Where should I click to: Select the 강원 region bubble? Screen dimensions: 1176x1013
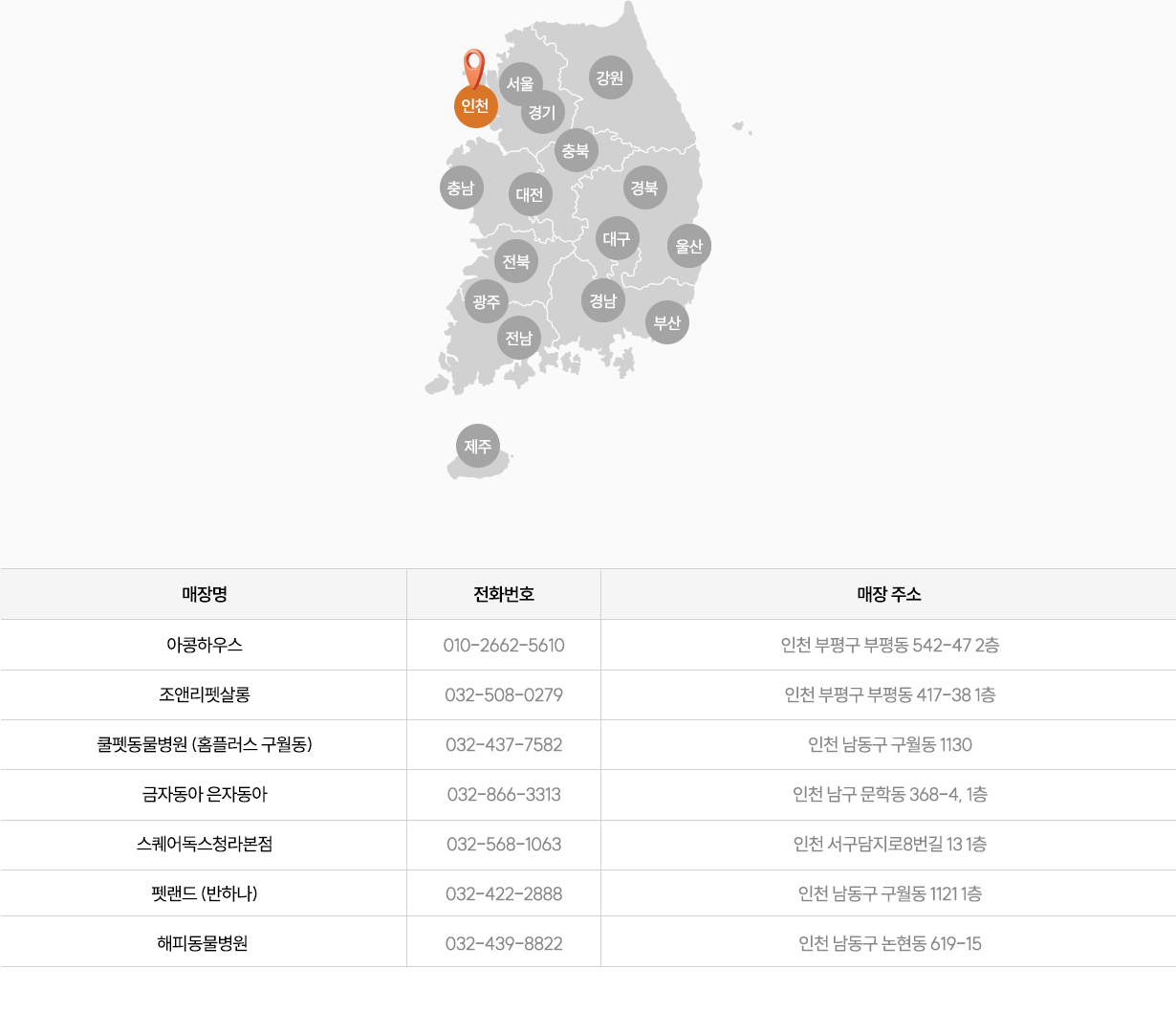pos(610,77)
